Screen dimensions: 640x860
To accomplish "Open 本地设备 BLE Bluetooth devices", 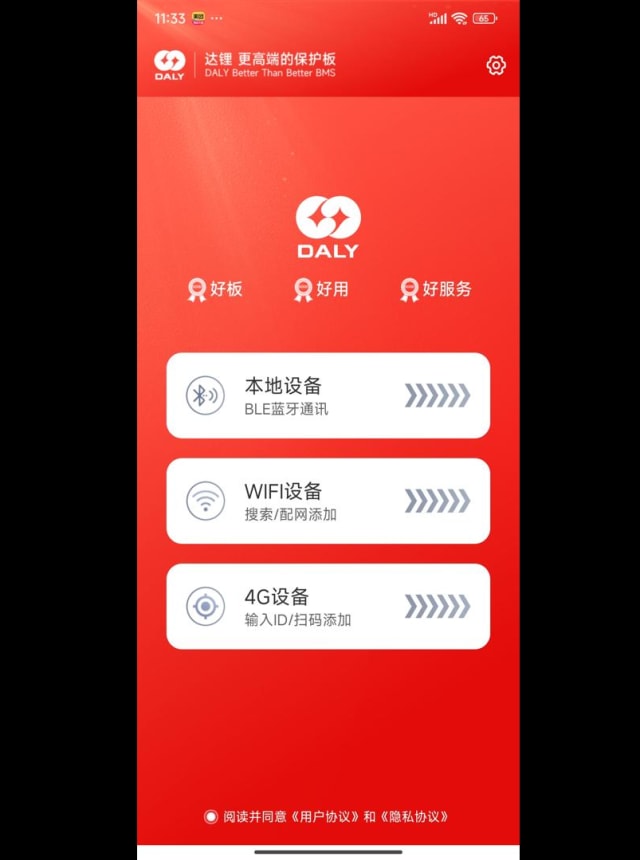I will (x=328, y=395).
